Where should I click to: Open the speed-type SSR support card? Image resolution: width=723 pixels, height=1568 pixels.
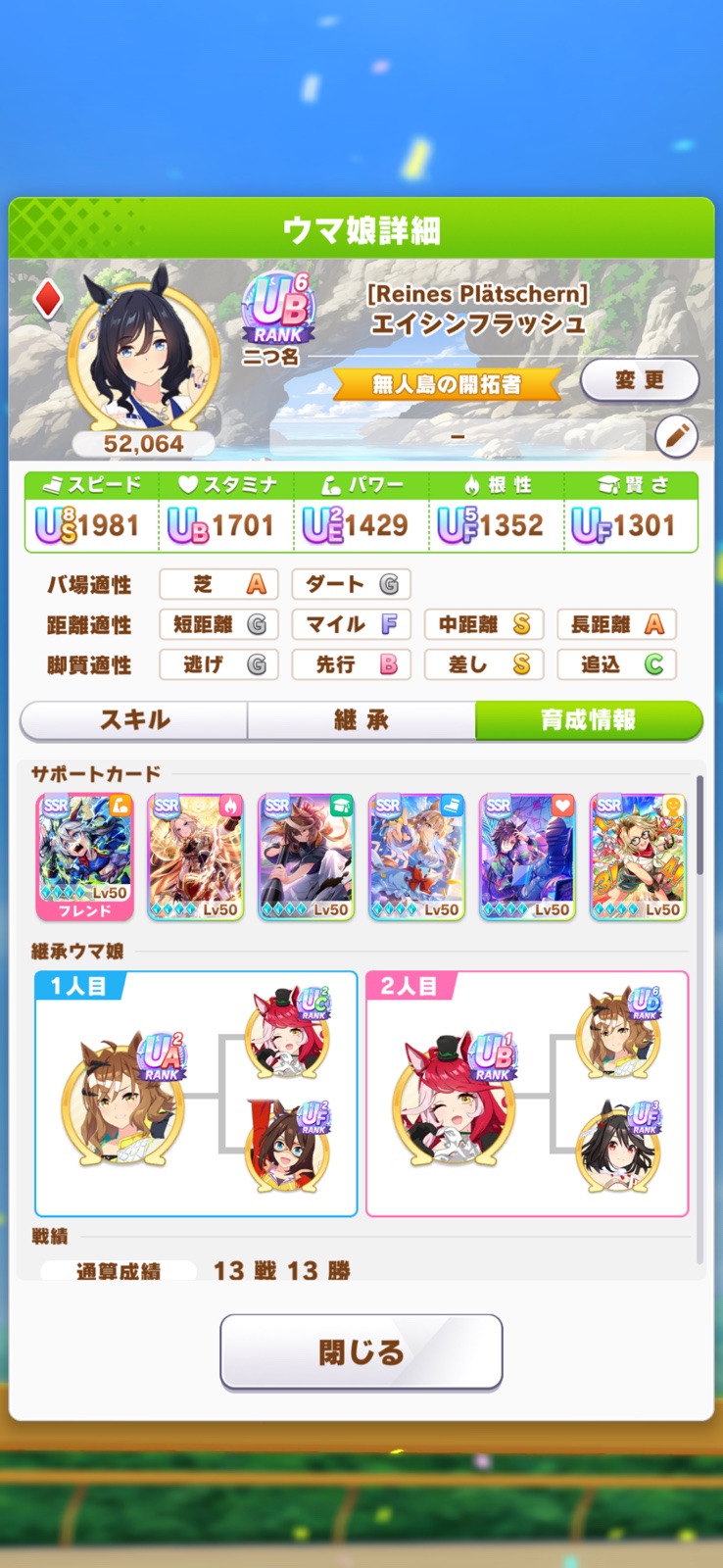tap(416, 857)
